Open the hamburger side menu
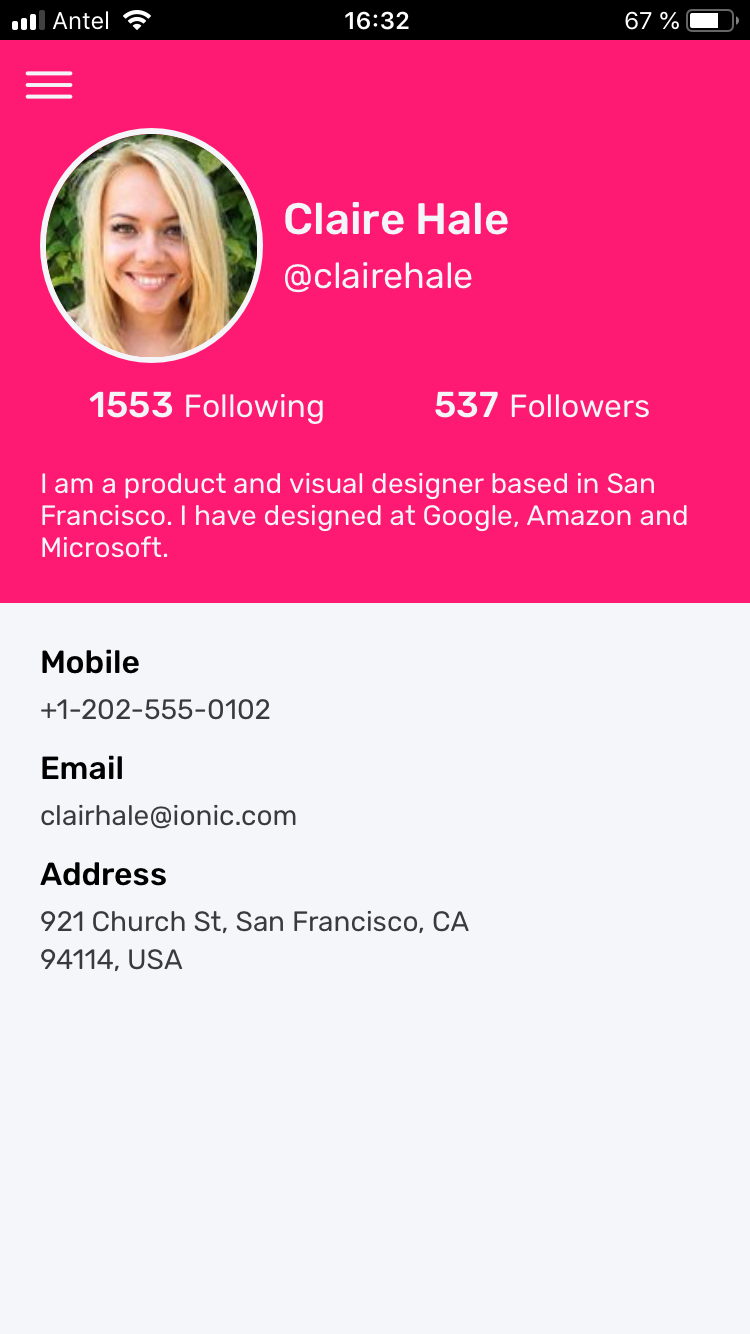750x1334 pixels. coord(49,85)
